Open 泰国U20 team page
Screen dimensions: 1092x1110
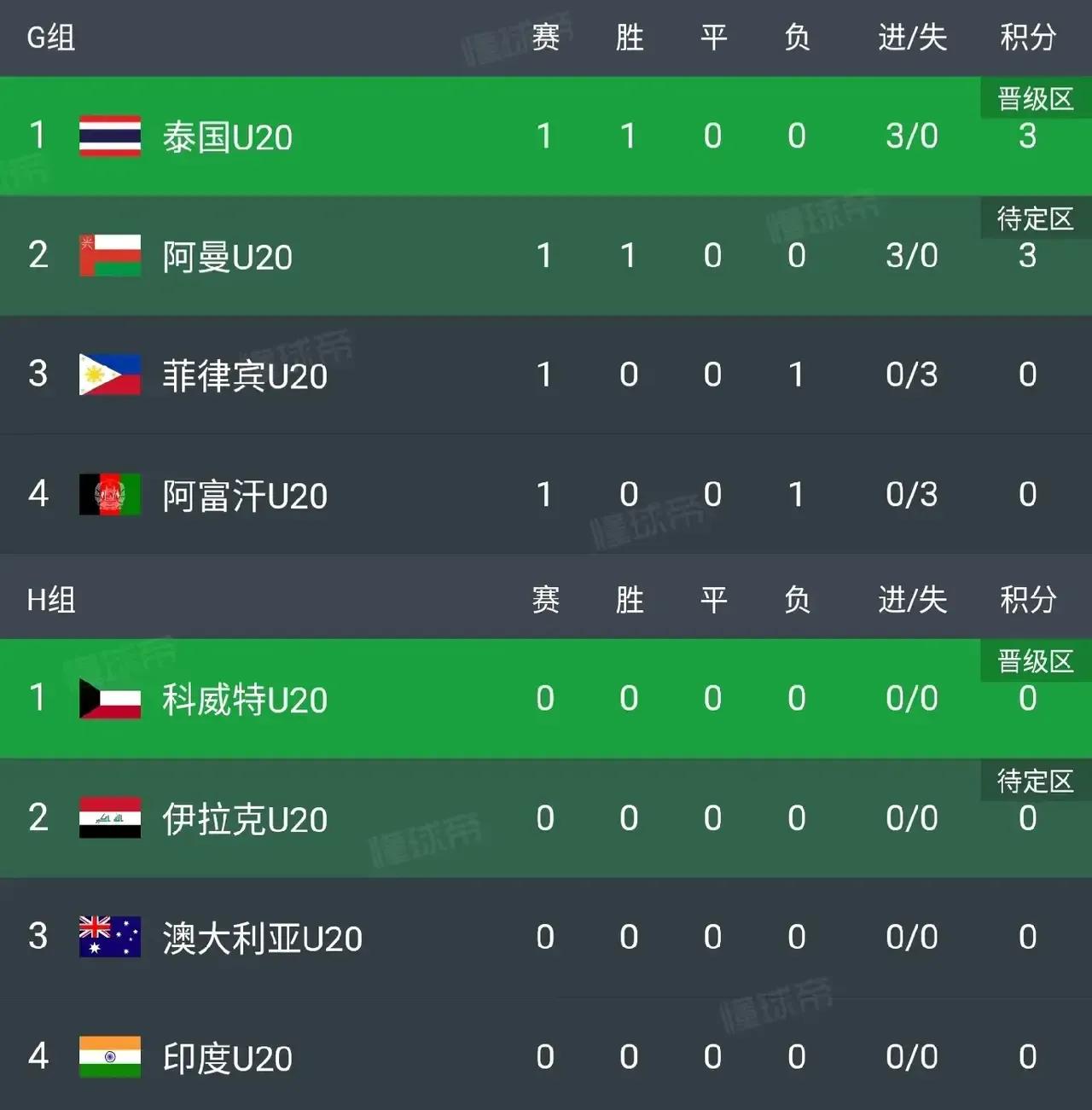point(224,137)
